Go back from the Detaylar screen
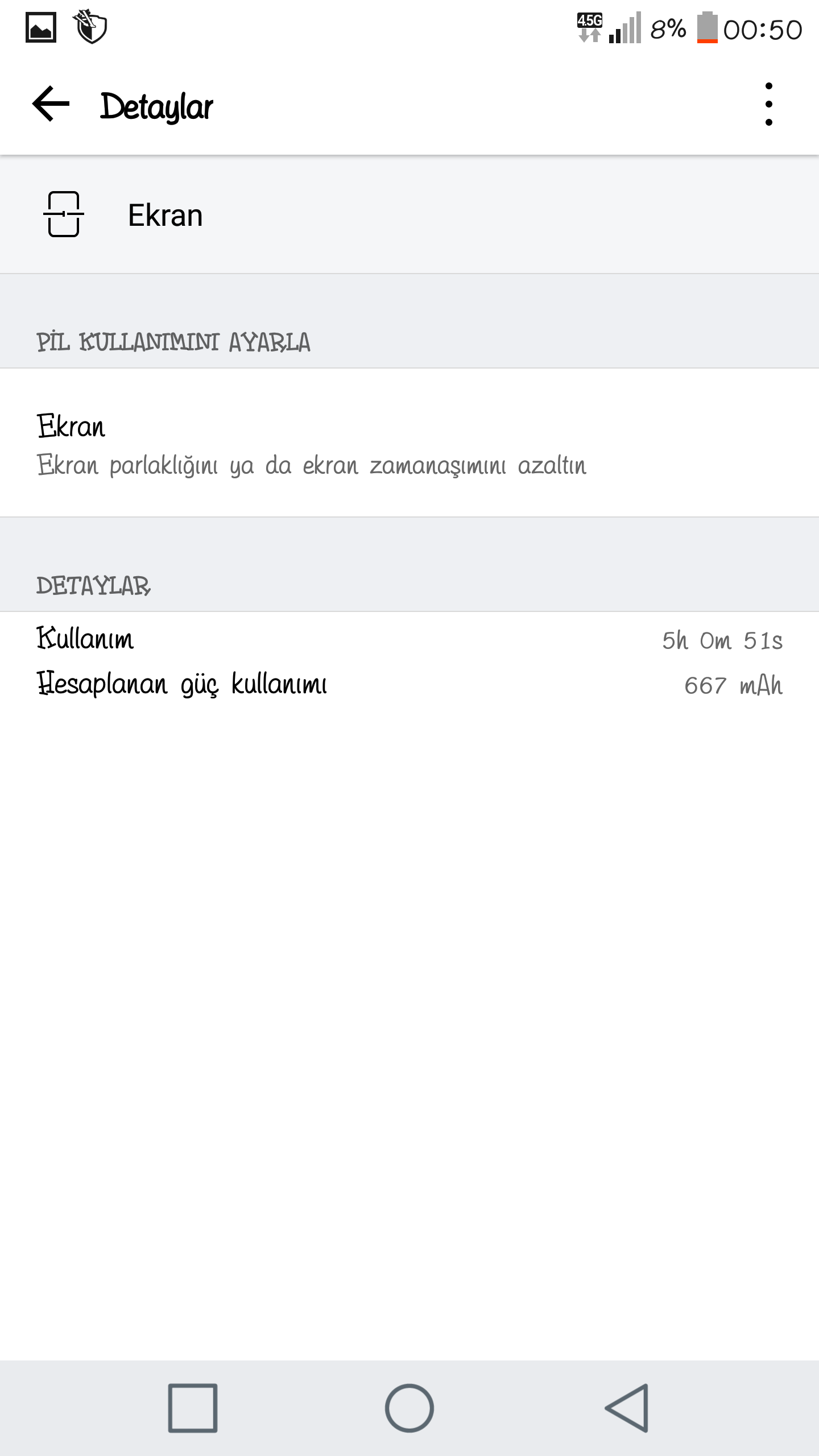819x1456 pixels. pyautogui.click(x=51, y=104)
